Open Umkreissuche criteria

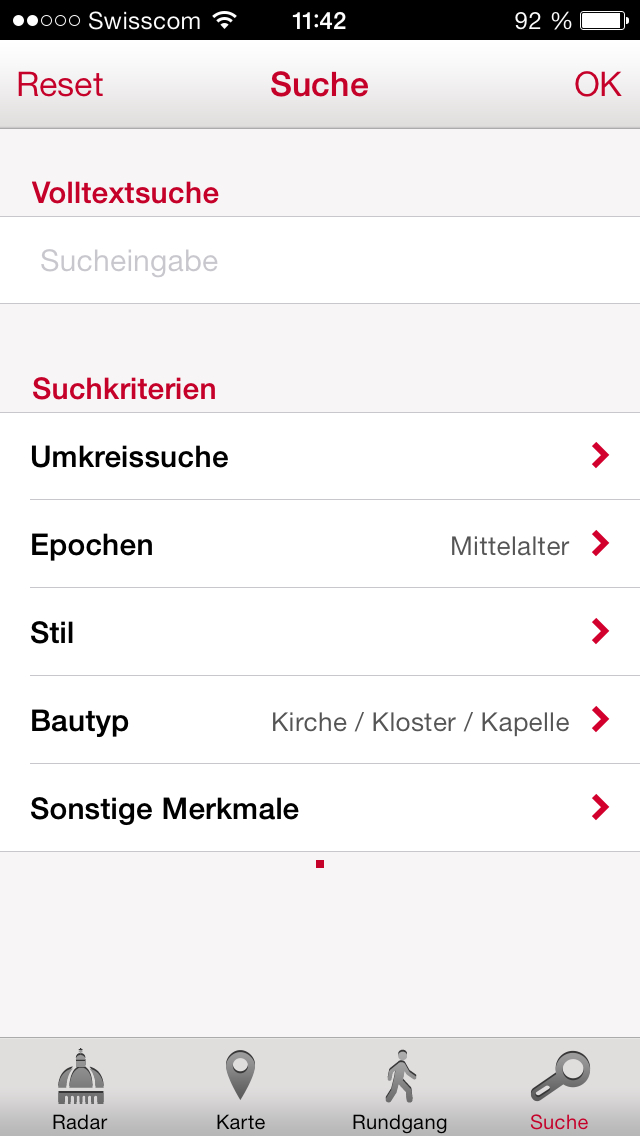point(320,457)
